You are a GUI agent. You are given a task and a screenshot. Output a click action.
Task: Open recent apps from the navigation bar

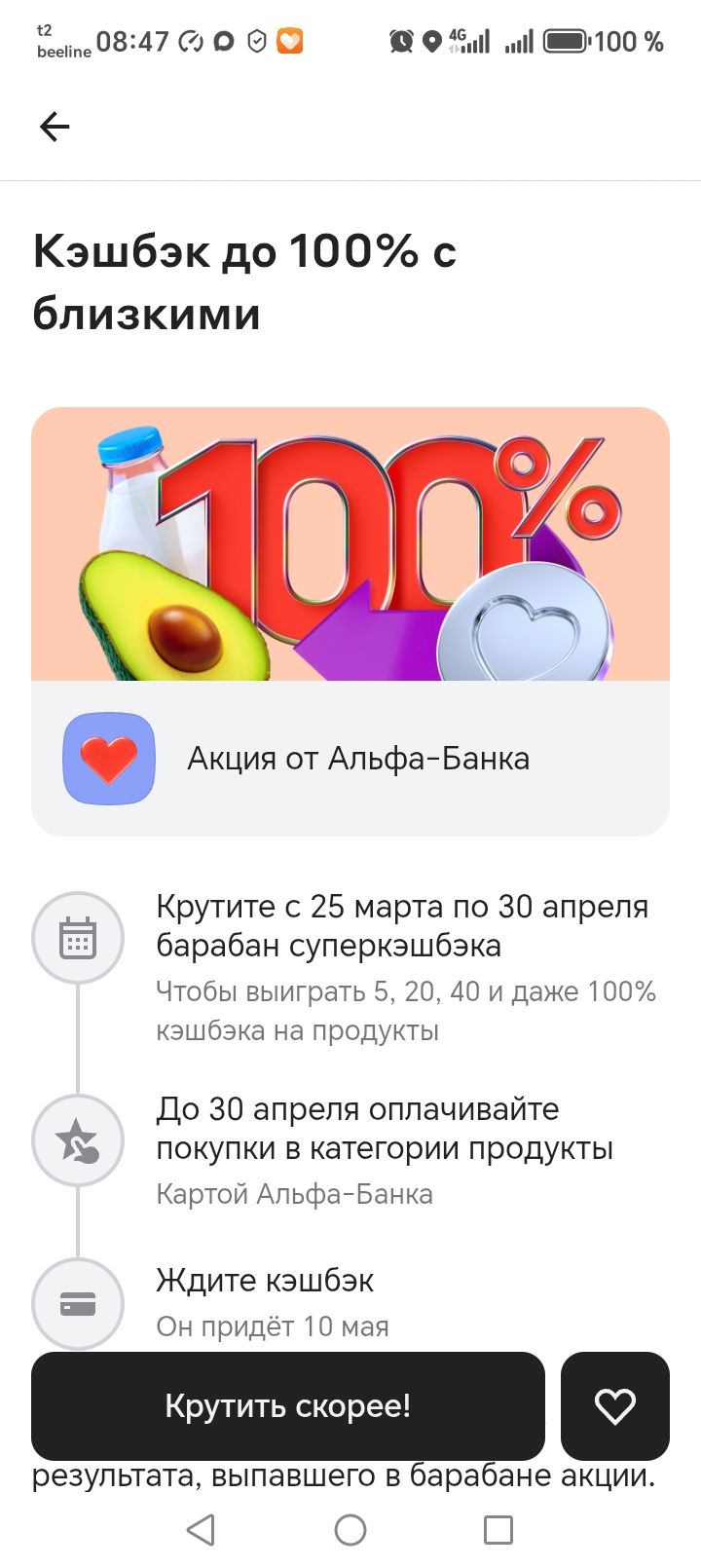point(498,1530)
